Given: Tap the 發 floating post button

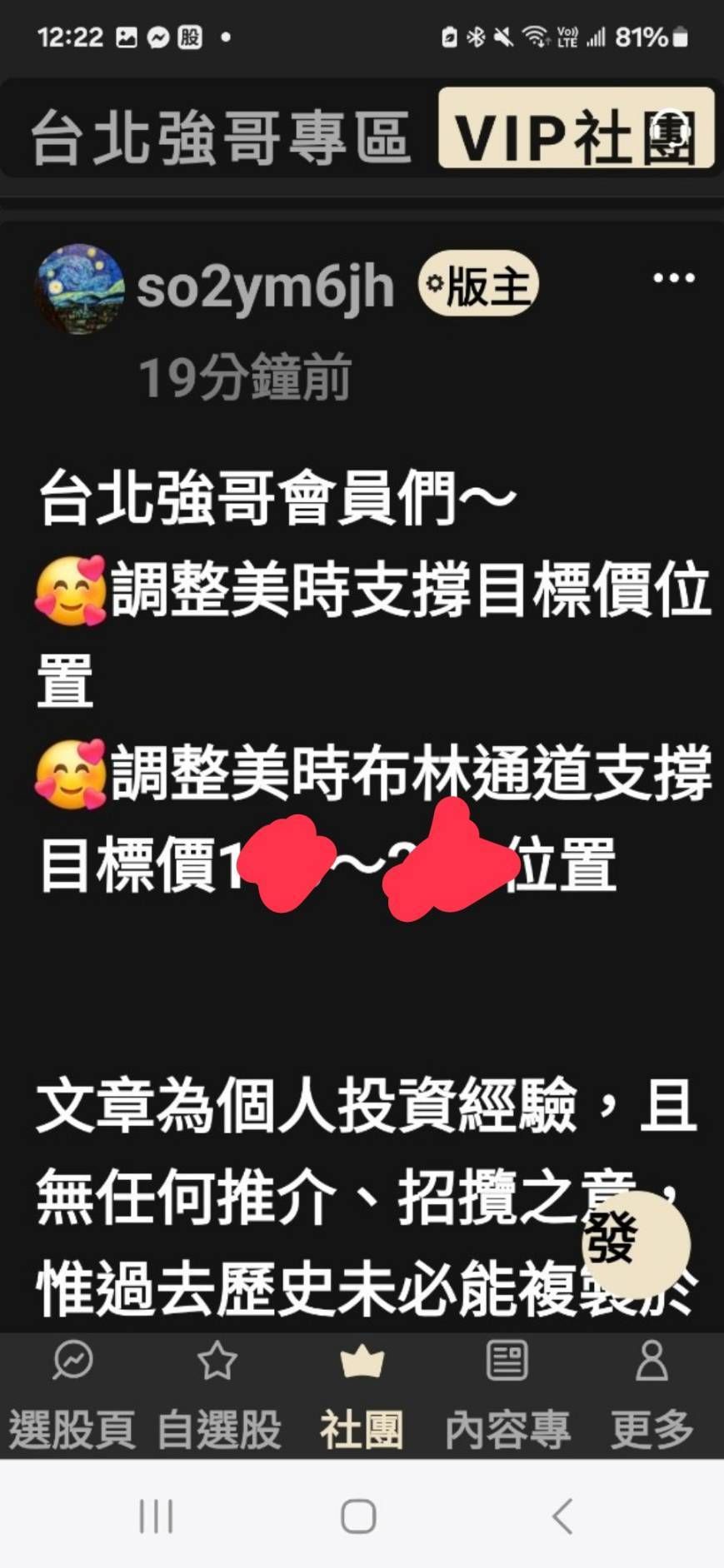Looking at the screenshot, I should point(637,1245).
